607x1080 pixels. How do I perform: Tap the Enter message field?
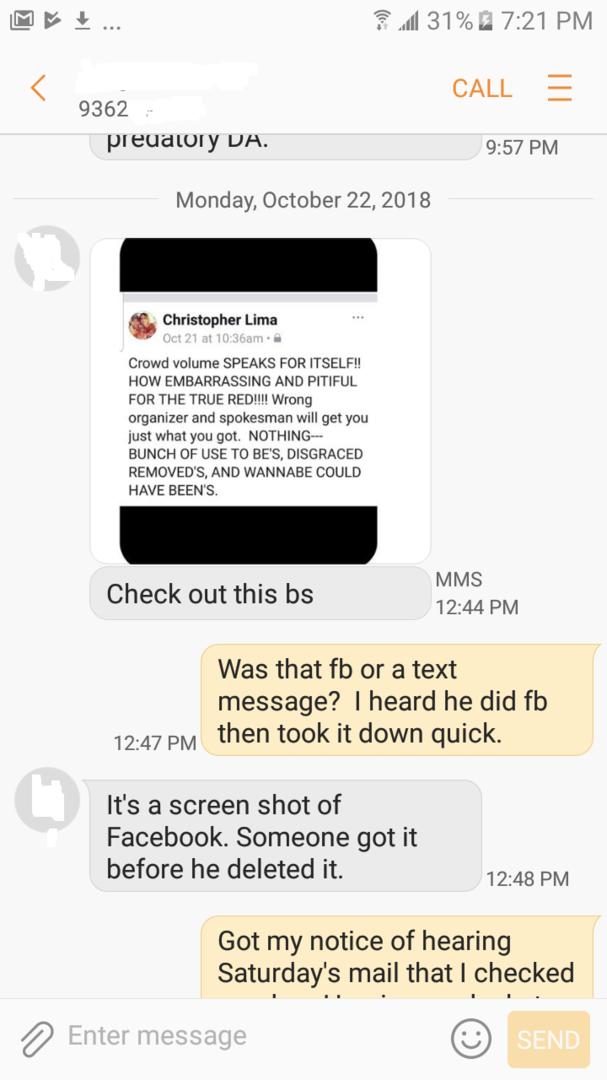point(250,1036)
